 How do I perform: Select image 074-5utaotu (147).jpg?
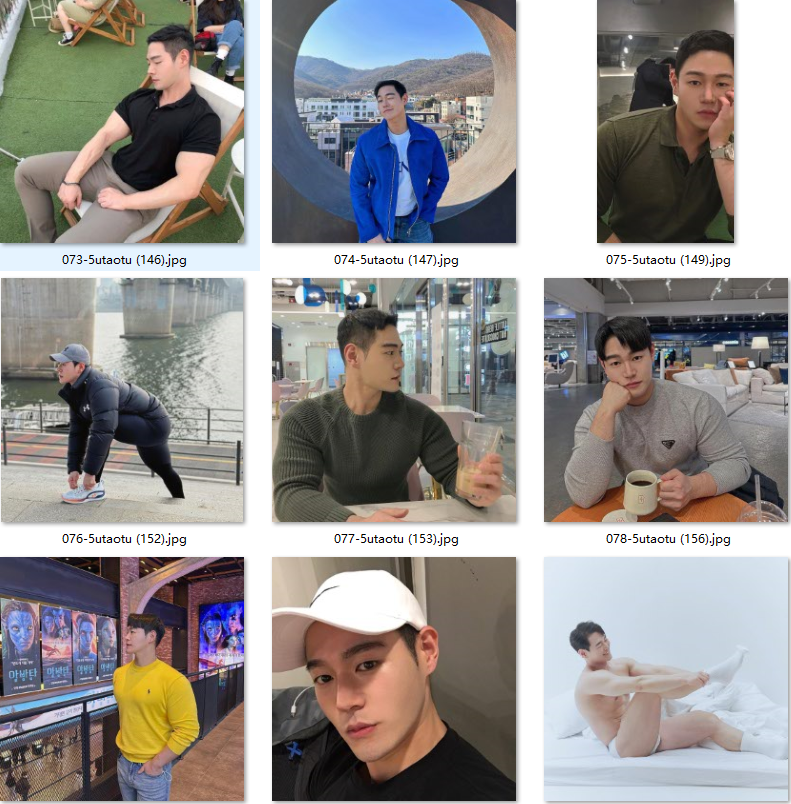(x=394, y=121)
